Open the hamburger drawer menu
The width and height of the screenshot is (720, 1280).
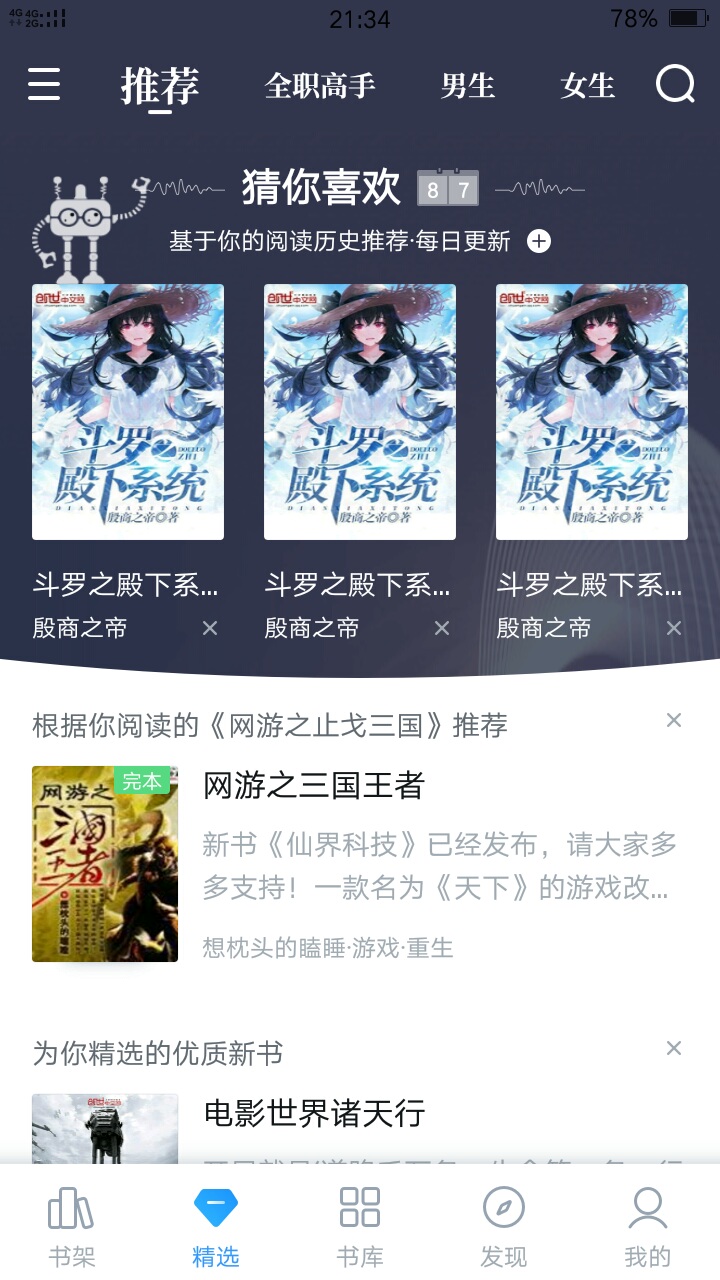[x=44, y=85]
